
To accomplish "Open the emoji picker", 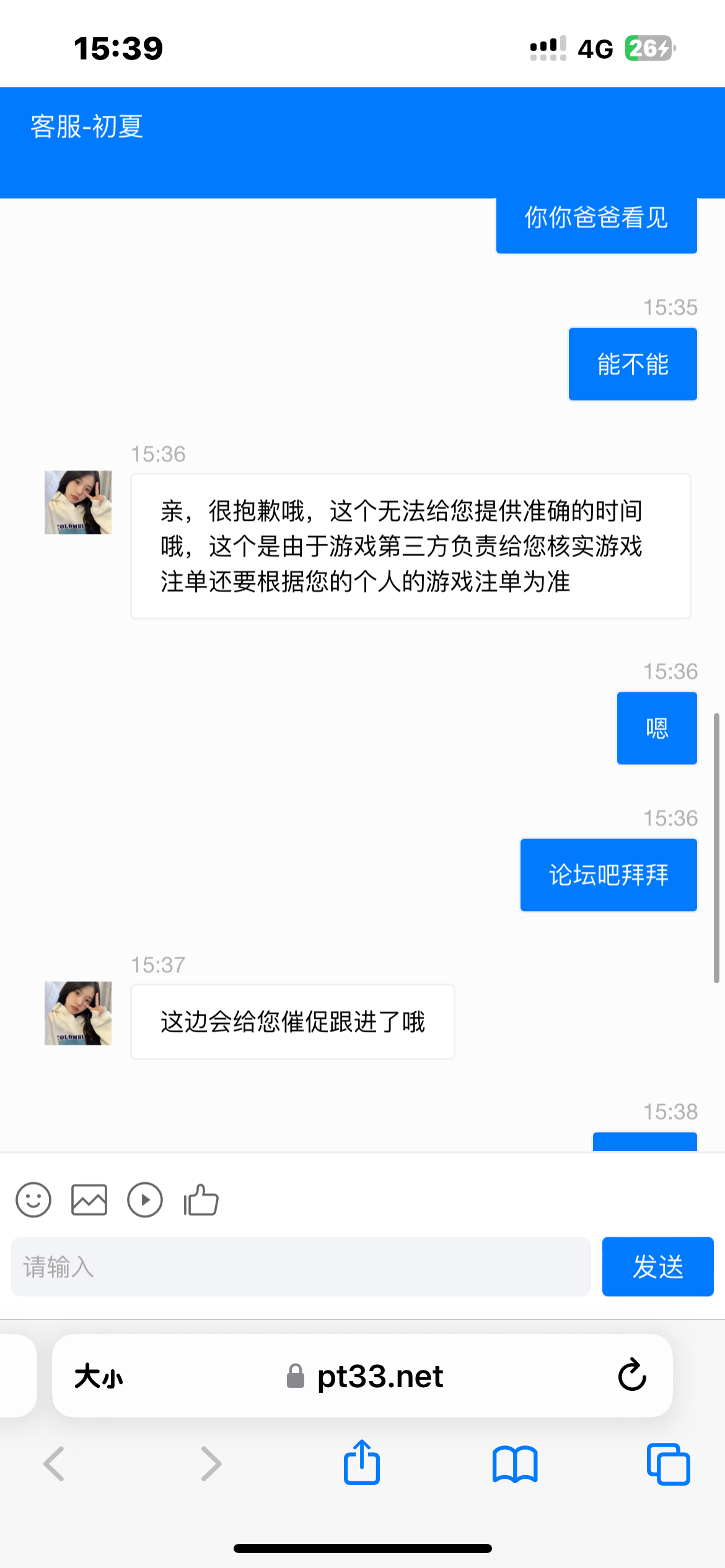I will point(33,1200).
